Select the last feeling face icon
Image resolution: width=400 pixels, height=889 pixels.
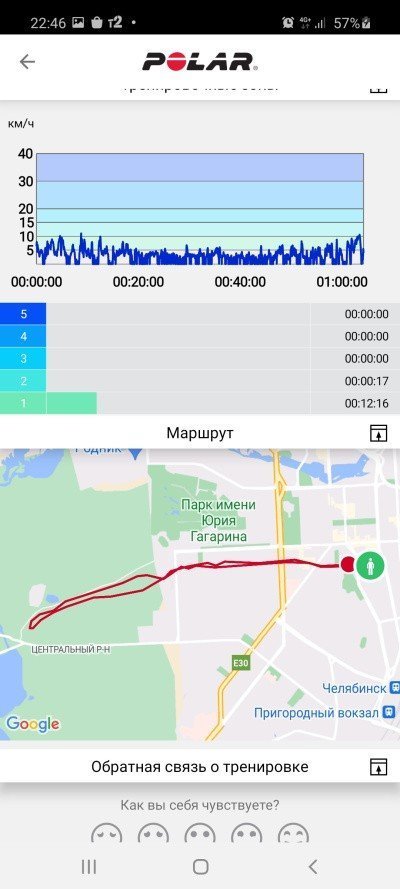tap(293, 833)
